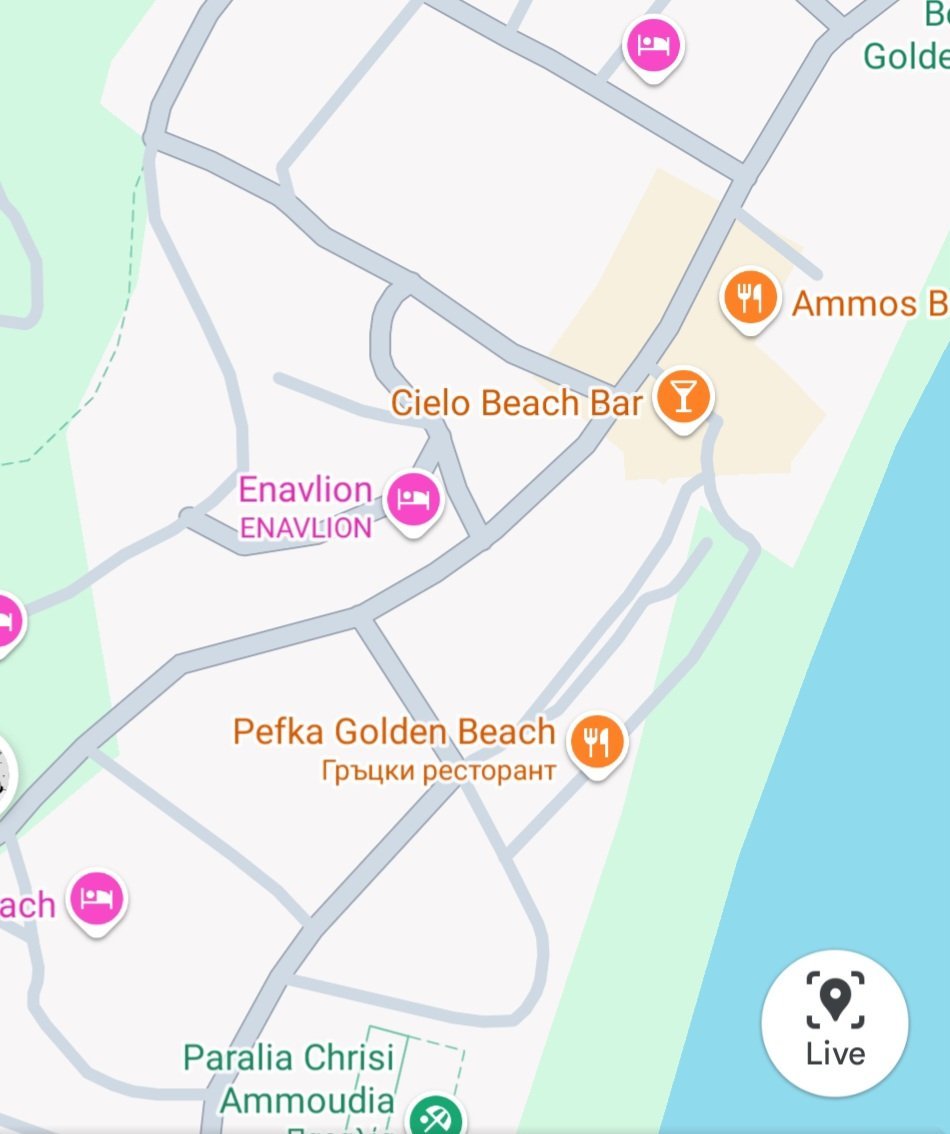Open the Enavlion hotel marker
Viewport: 950px width, 1134px height.
[413, 501]
